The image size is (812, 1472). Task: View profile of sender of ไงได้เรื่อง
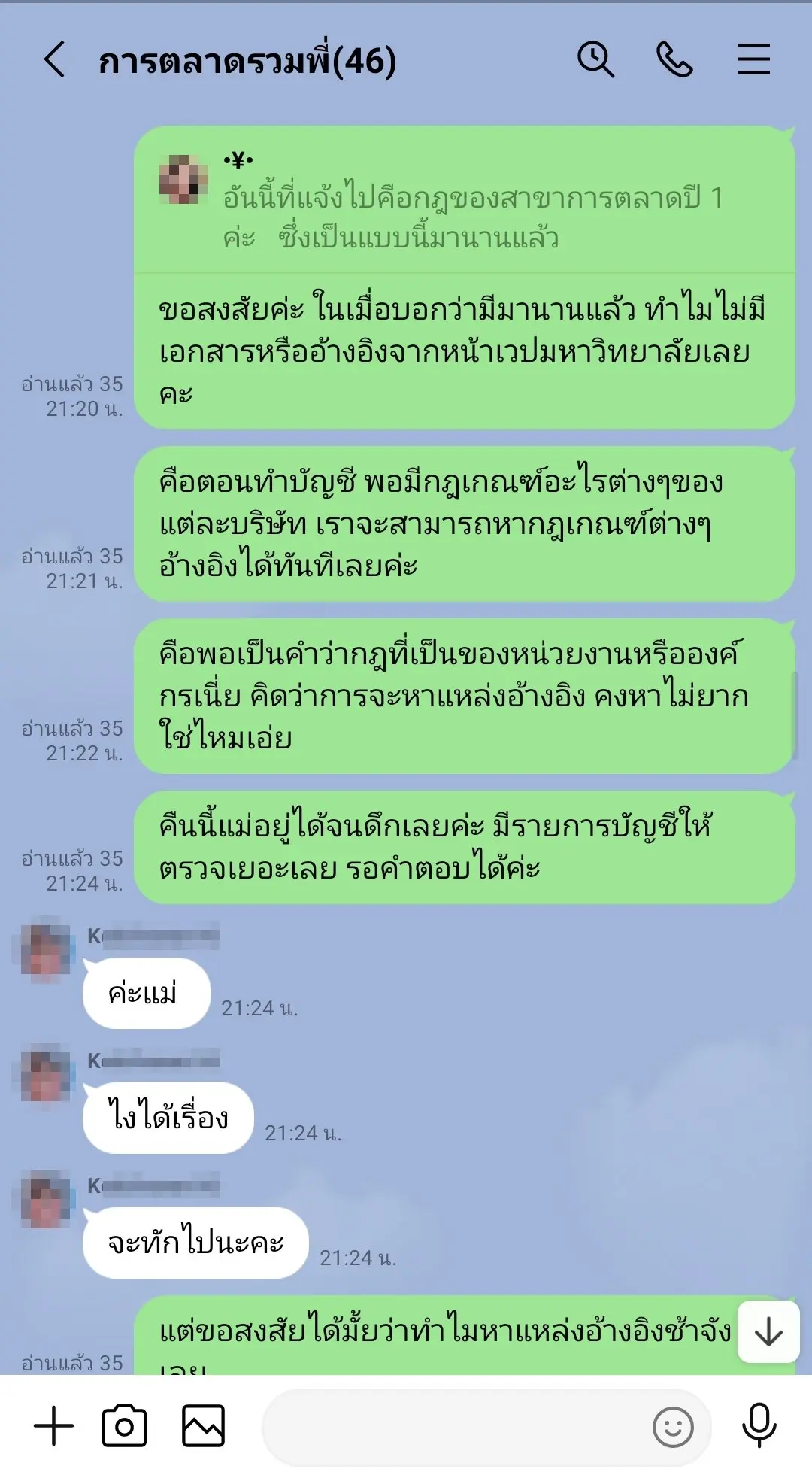point(46,1076)
